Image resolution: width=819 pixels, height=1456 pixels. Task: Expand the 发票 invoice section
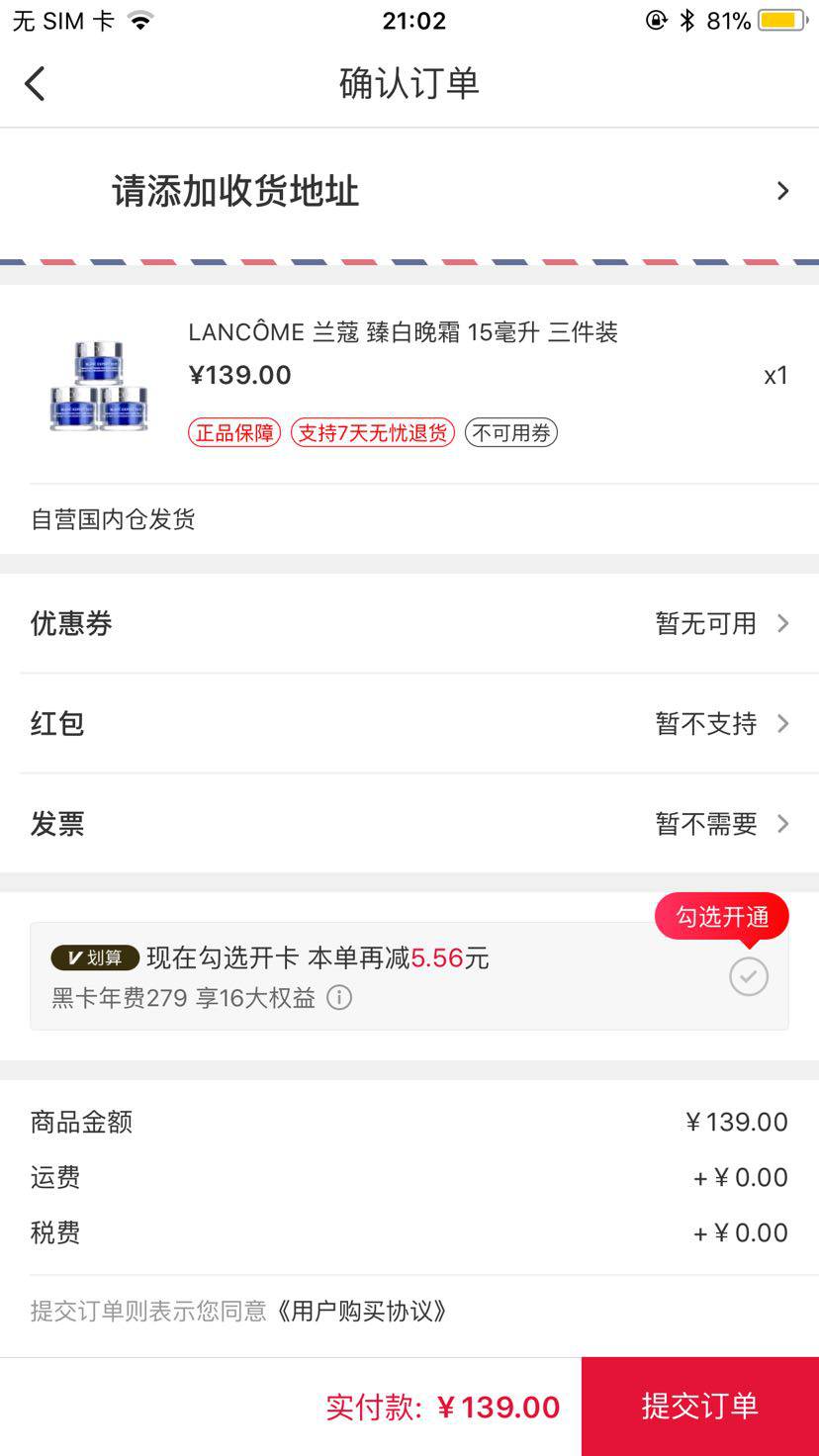point(409,824)
